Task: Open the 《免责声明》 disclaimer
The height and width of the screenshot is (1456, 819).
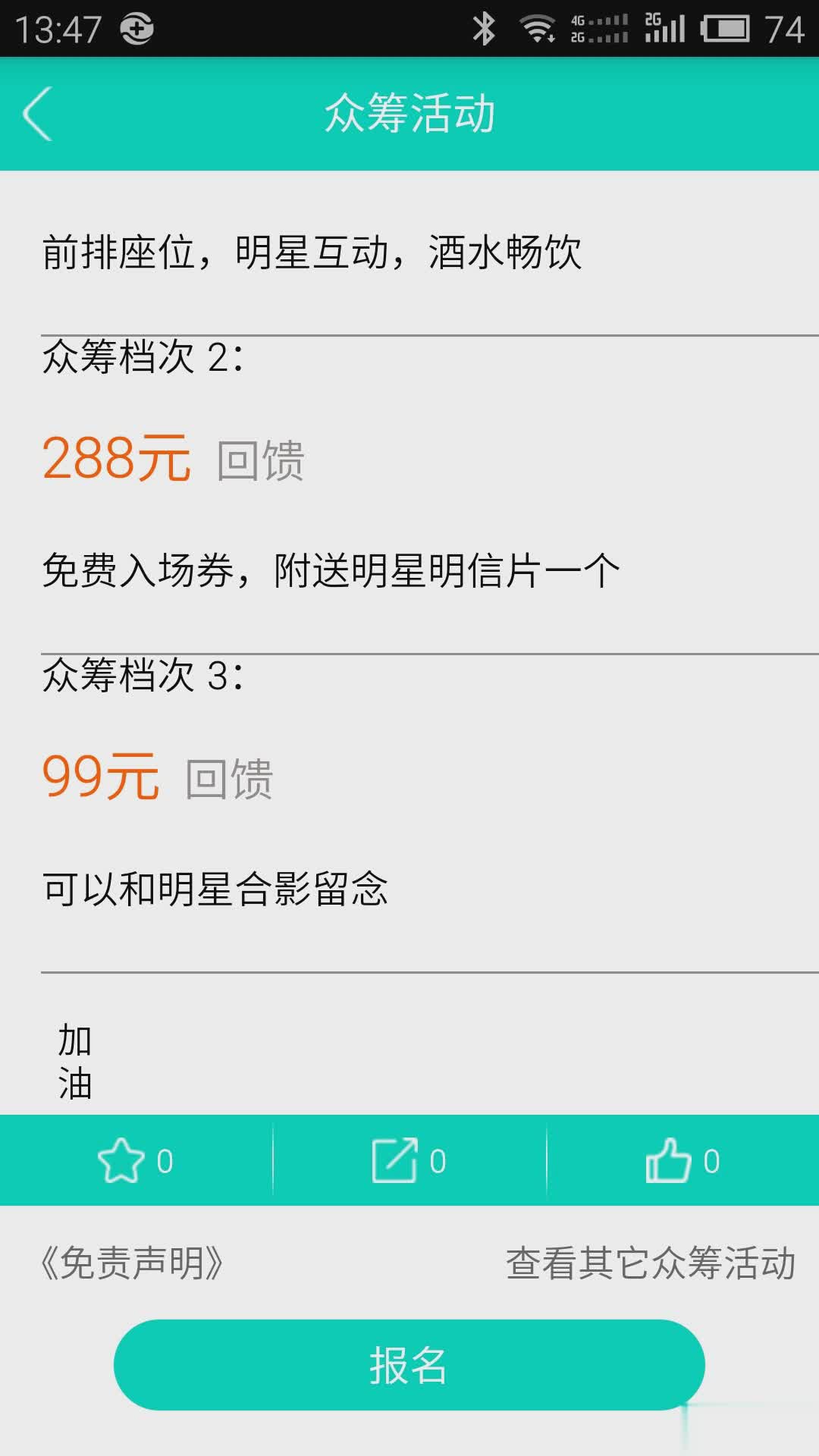Action: tap(132, 1263)
